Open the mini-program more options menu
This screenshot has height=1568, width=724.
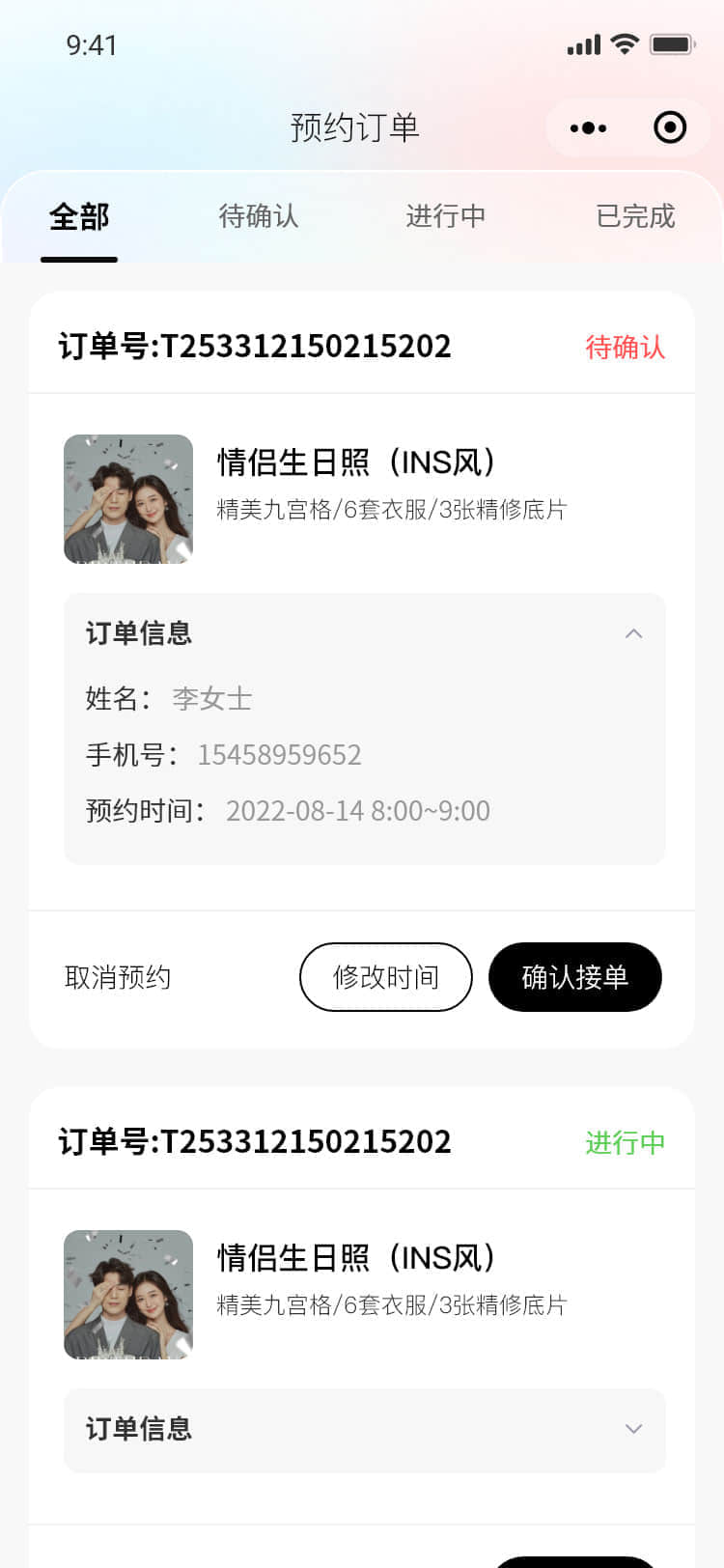pos(588,127)
